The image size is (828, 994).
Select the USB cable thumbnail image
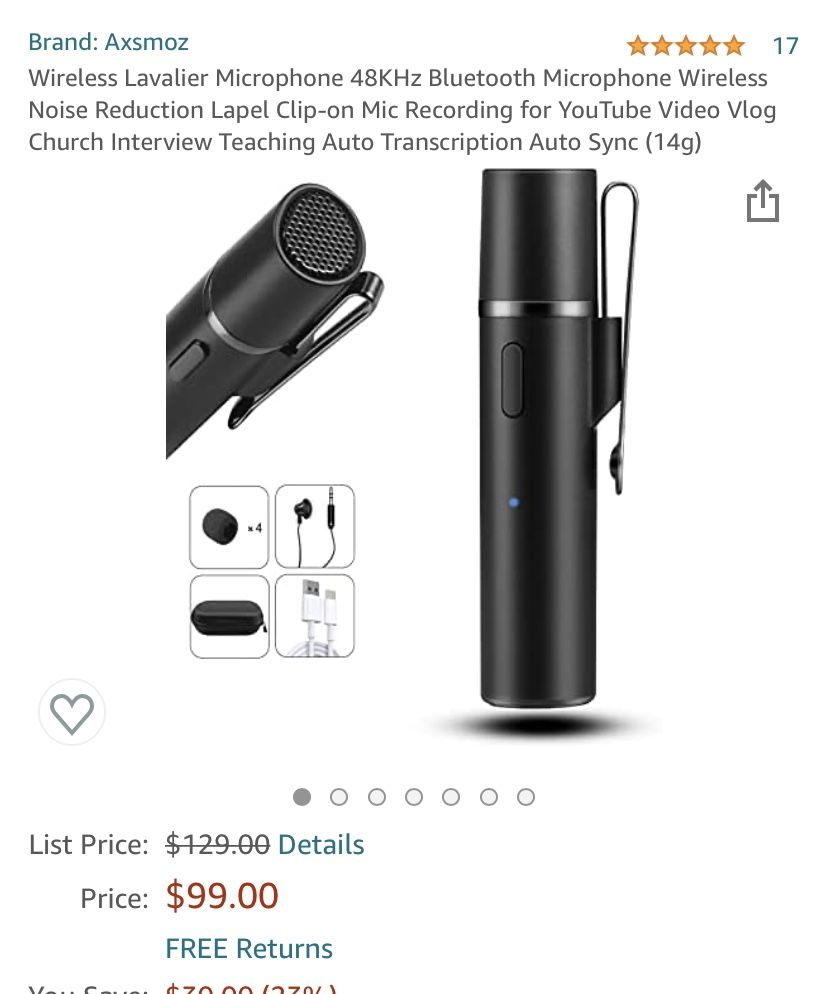pos(315,615)
